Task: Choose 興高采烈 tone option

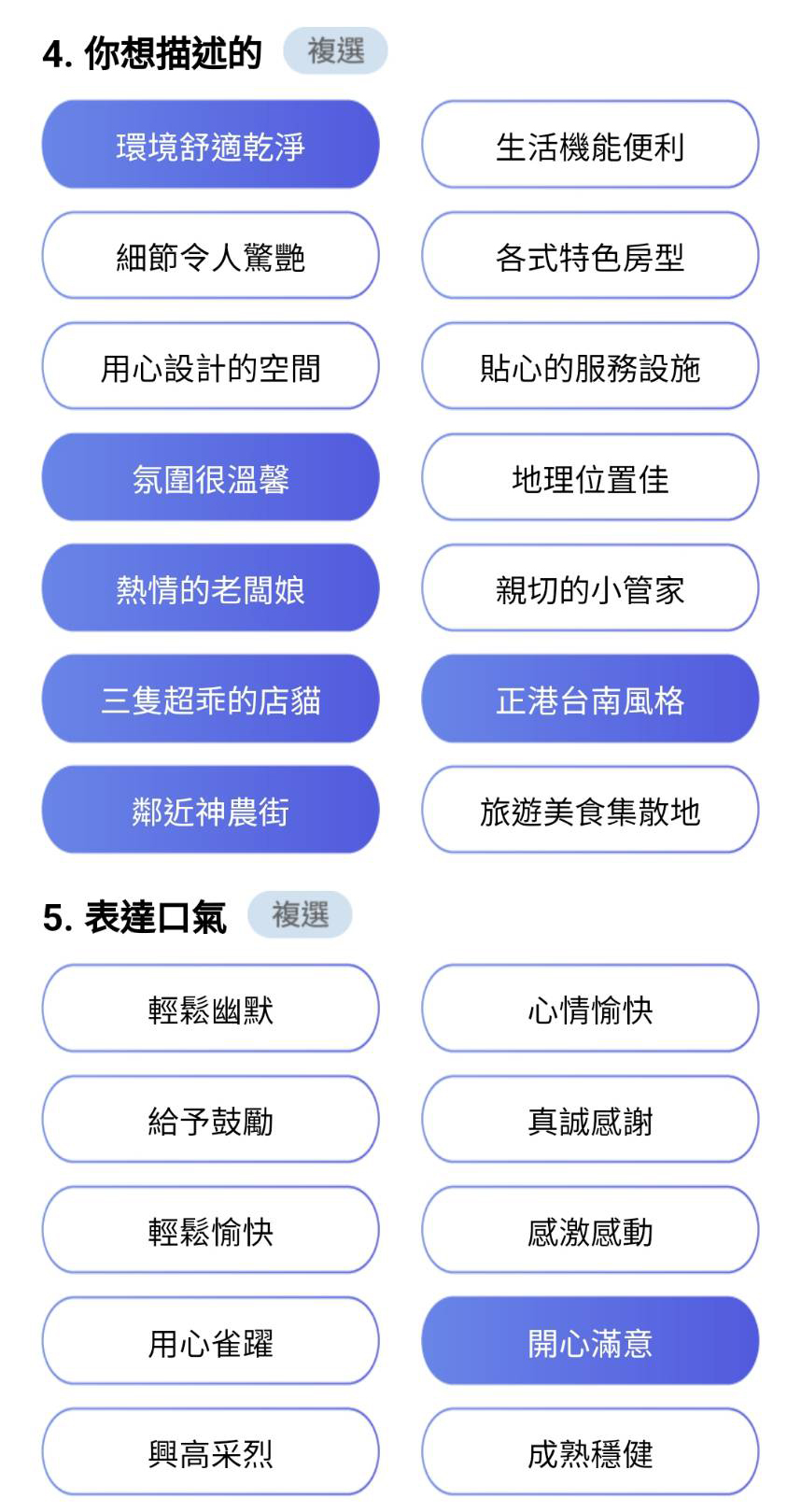Action: pos(210,1452)
